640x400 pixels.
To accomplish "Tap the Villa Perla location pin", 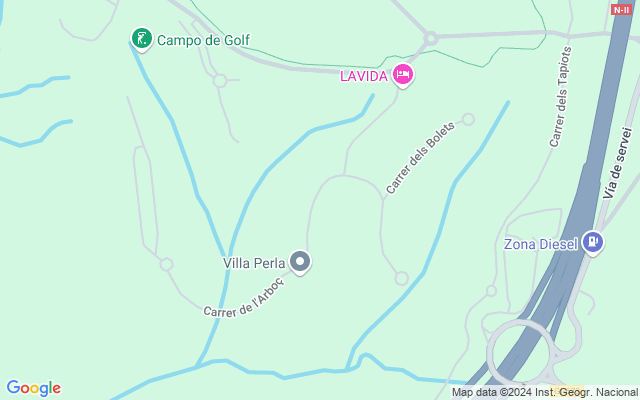I will [300, 262].
